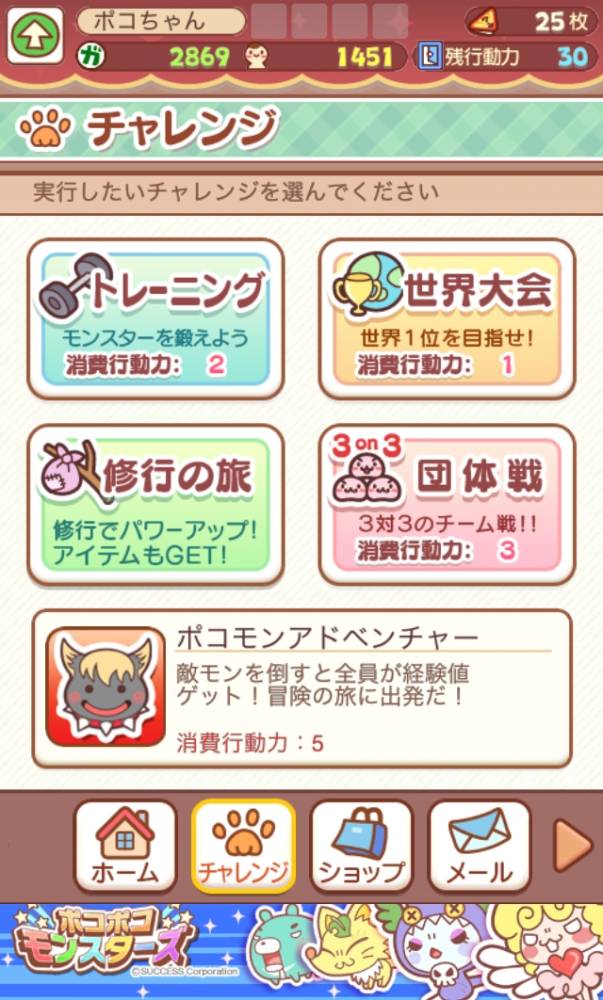The width and height of the screenshot is (603, 1000).
Task: Show more tabs with the right arrow
Action: click(x=573, y=846)
